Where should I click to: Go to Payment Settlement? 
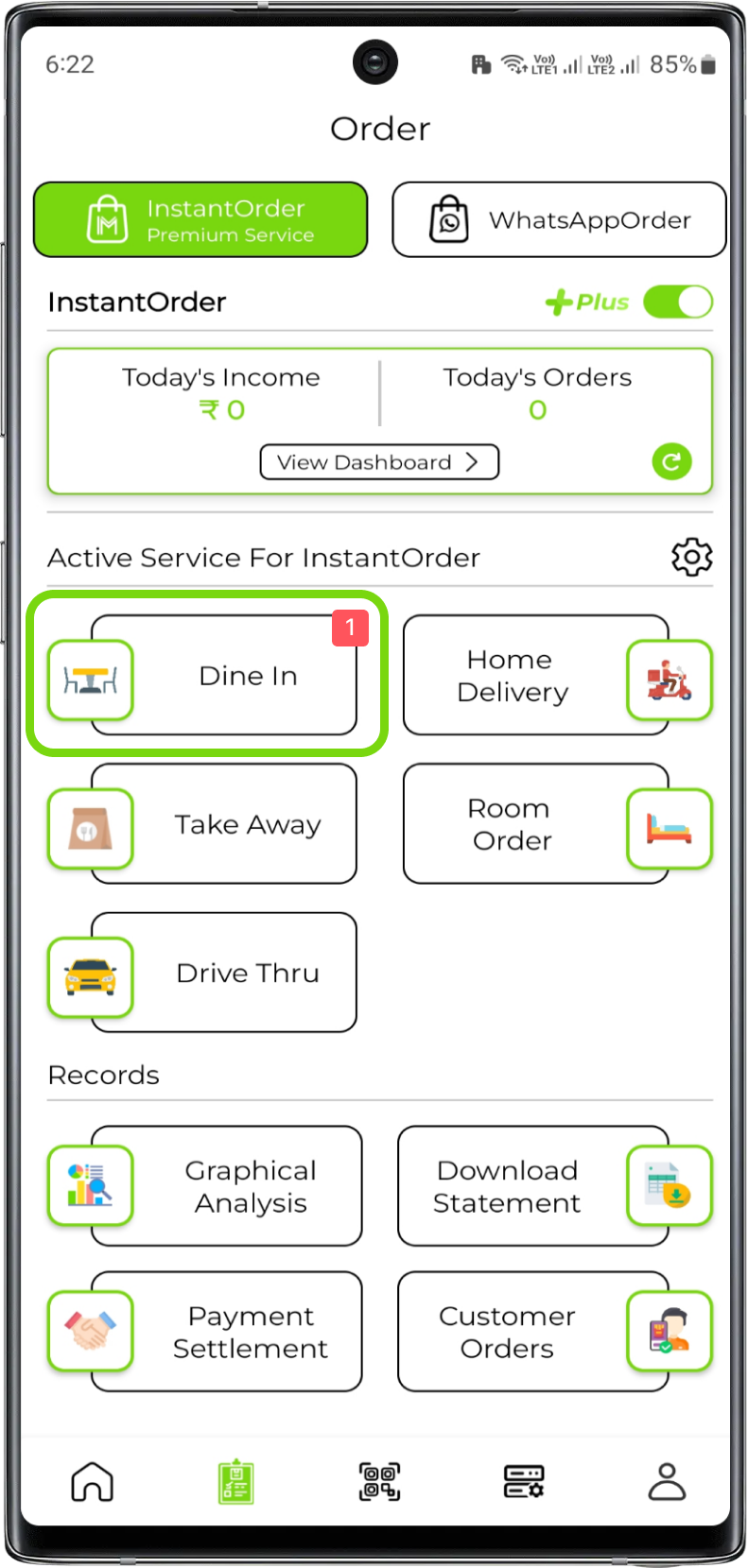[227, 1332]
